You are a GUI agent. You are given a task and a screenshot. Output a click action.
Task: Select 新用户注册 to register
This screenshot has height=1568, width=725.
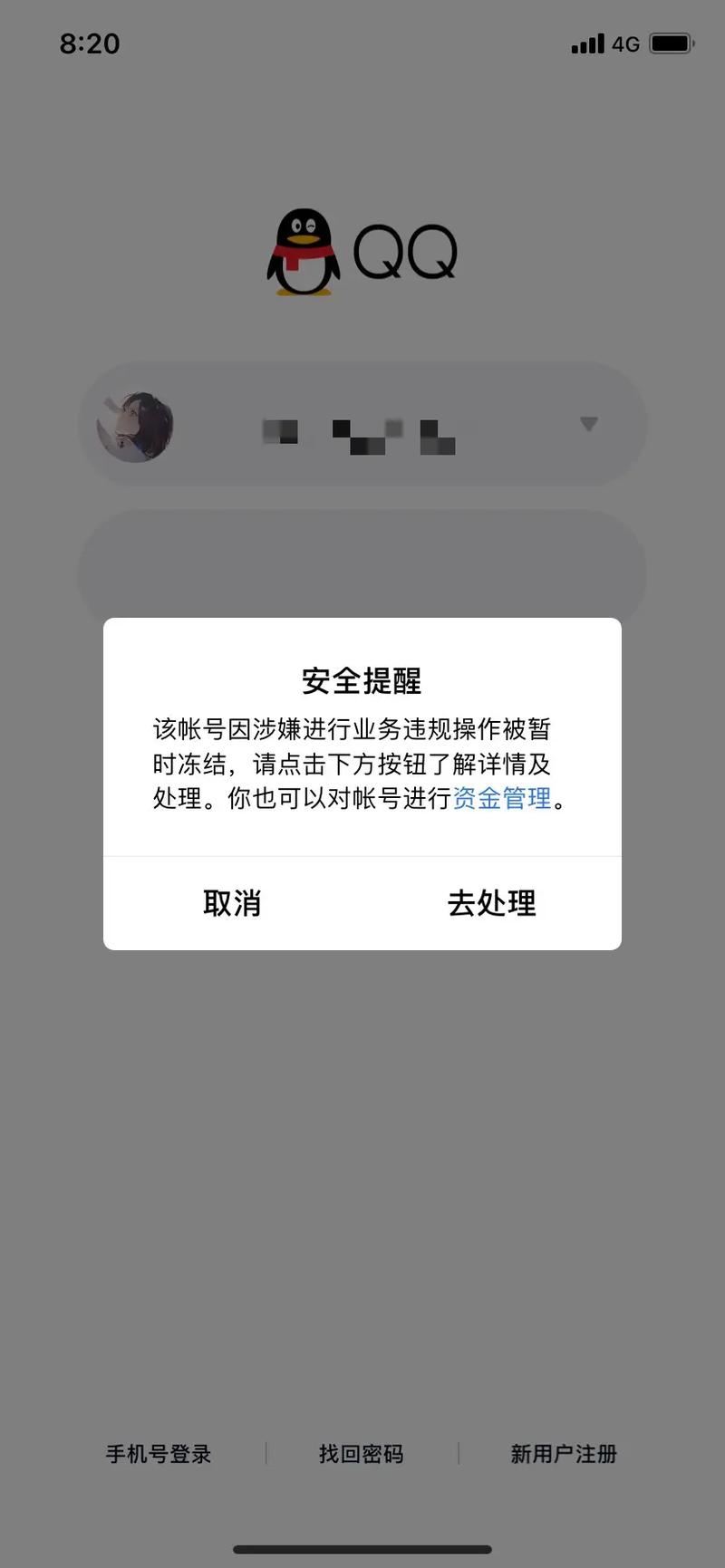[x=564, y=1455]
